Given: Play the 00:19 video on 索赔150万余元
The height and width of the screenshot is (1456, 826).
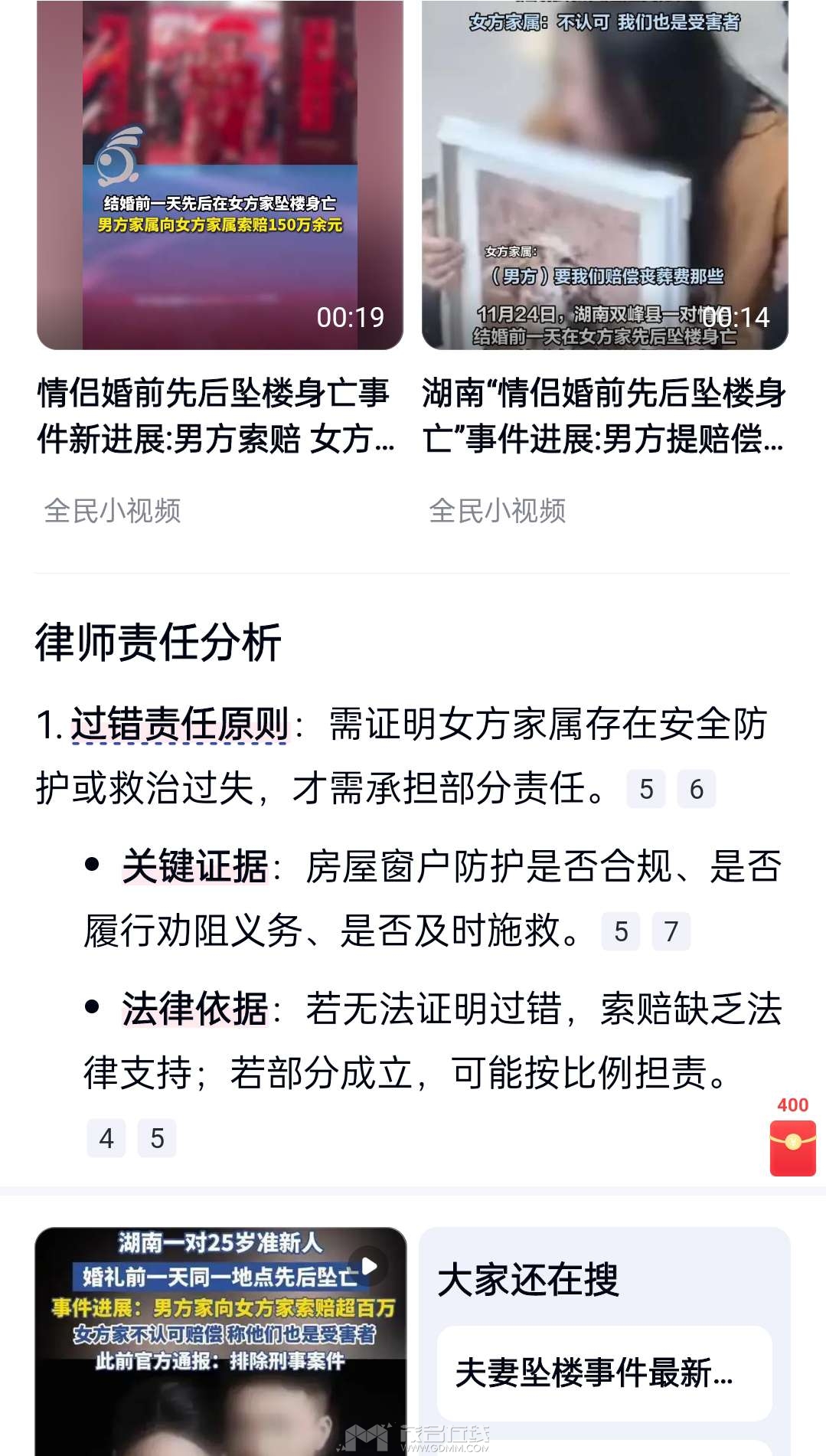Looking at the screenshot, I should click(220, 175).
